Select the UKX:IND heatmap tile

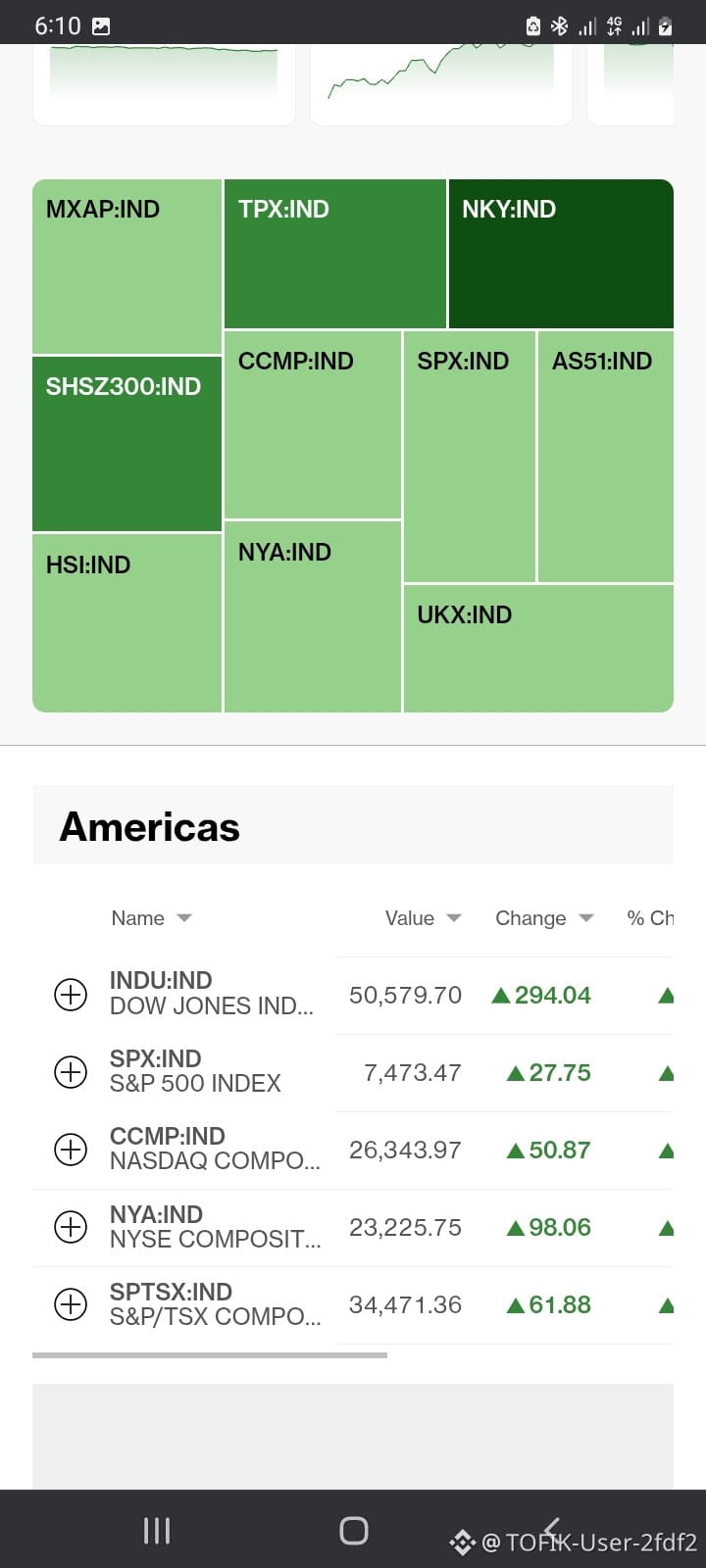pos(538,649)
